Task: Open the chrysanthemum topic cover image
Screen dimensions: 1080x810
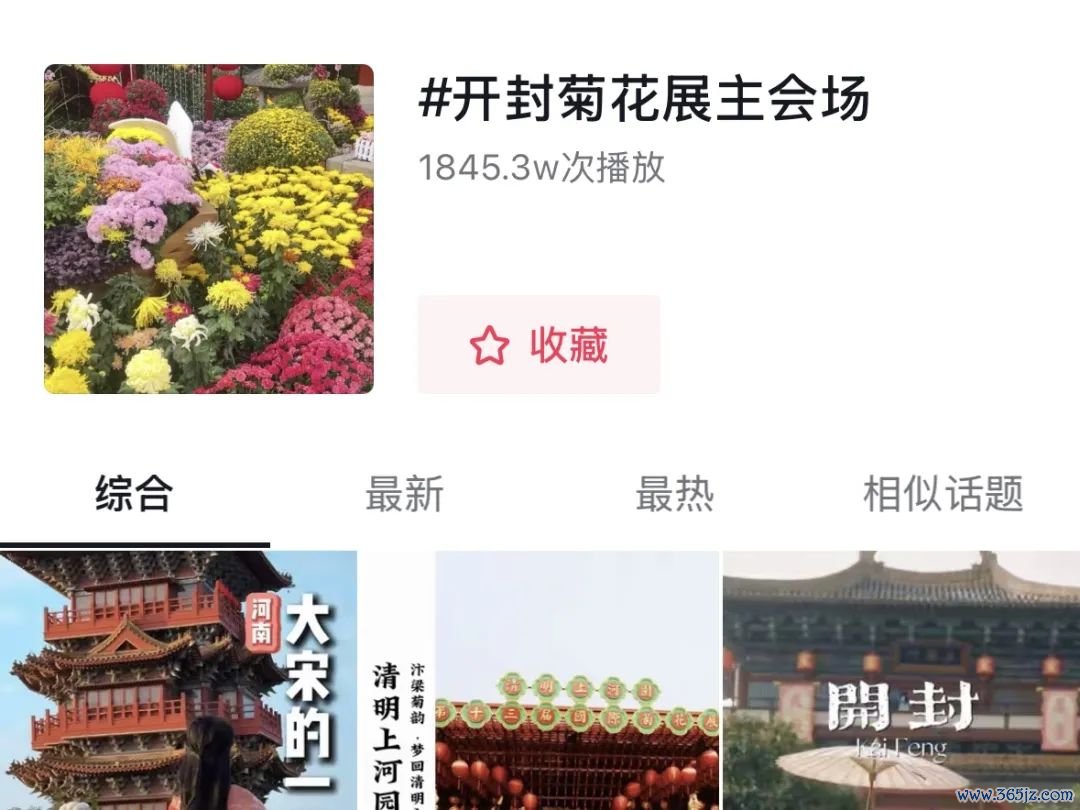Action: 209,229
